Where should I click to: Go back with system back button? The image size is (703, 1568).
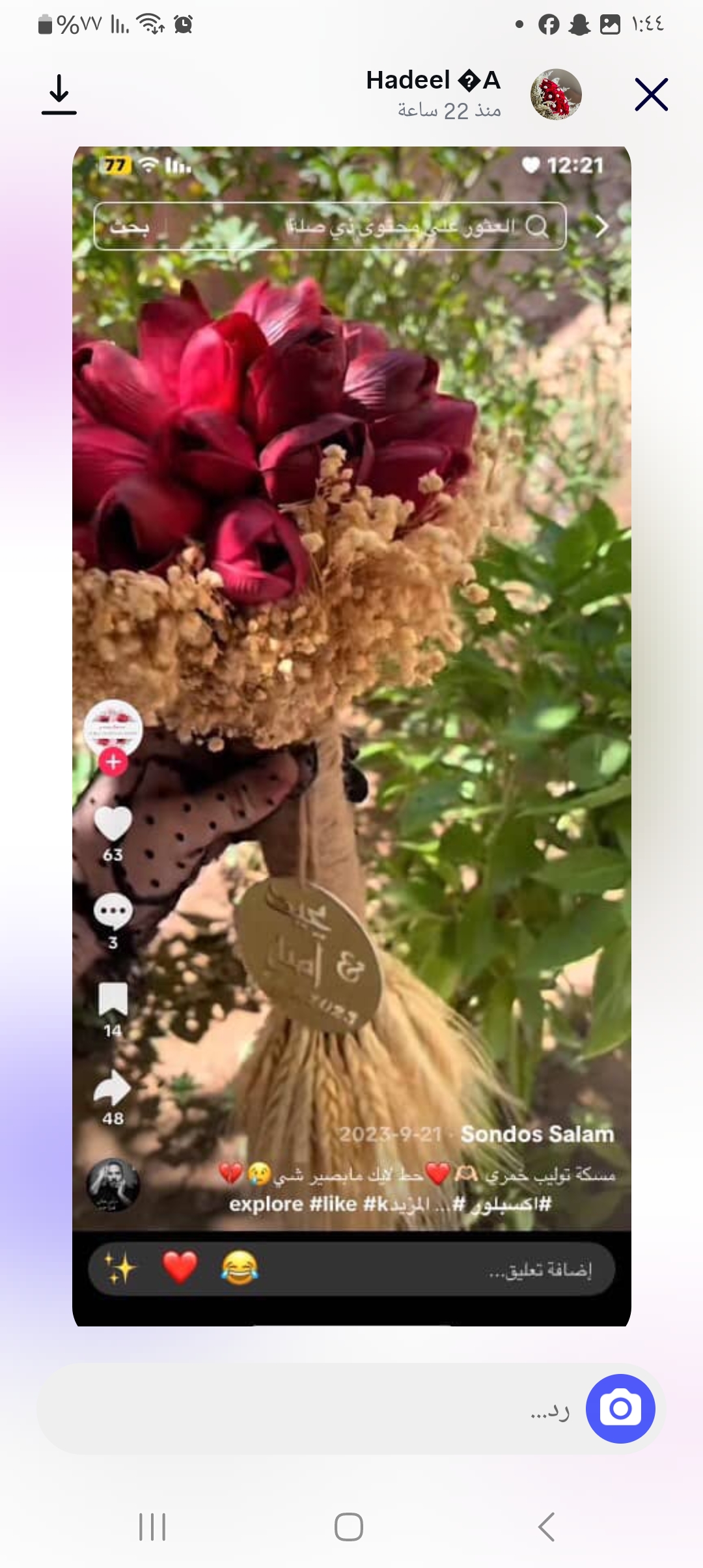point(547,1527)
